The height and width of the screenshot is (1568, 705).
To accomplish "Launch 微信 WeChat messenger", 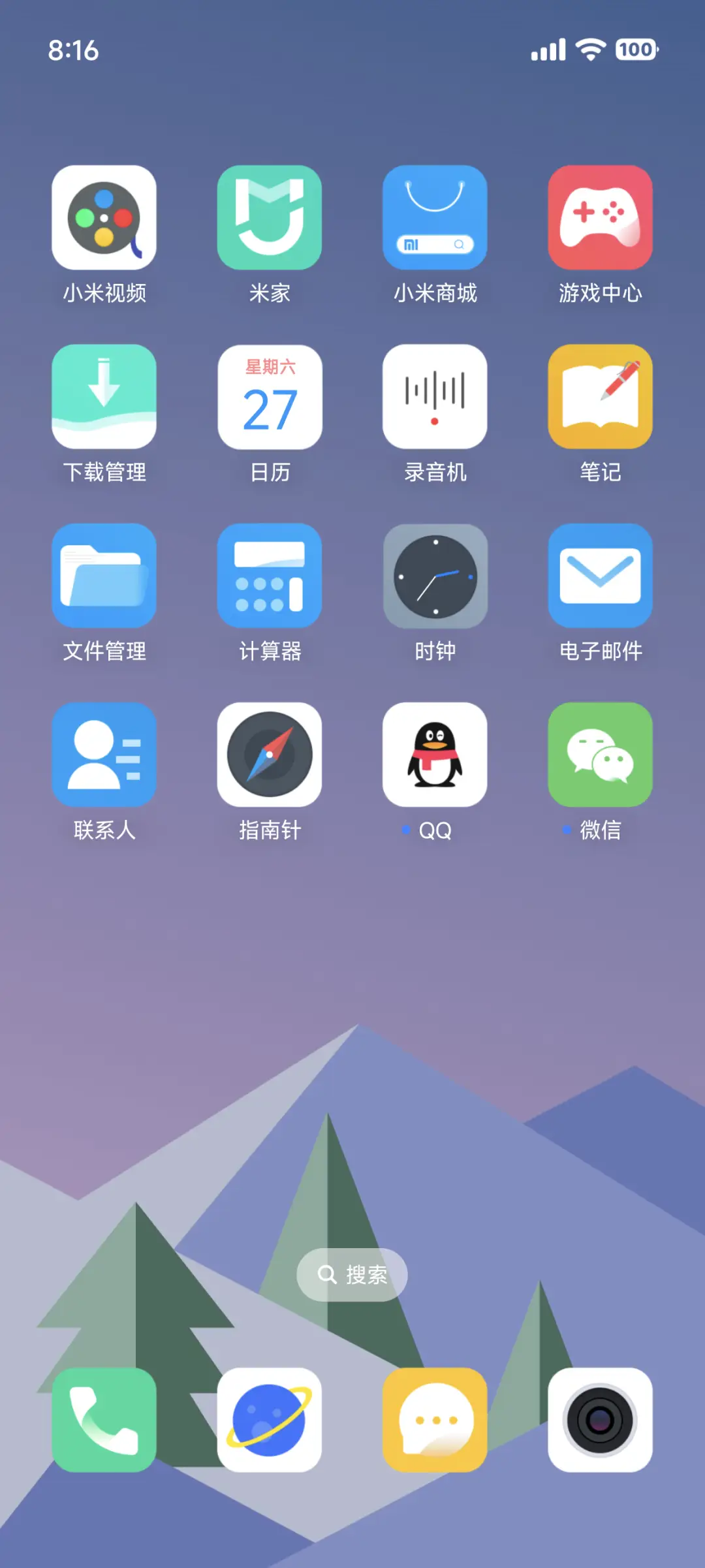I will click(600, 755).
